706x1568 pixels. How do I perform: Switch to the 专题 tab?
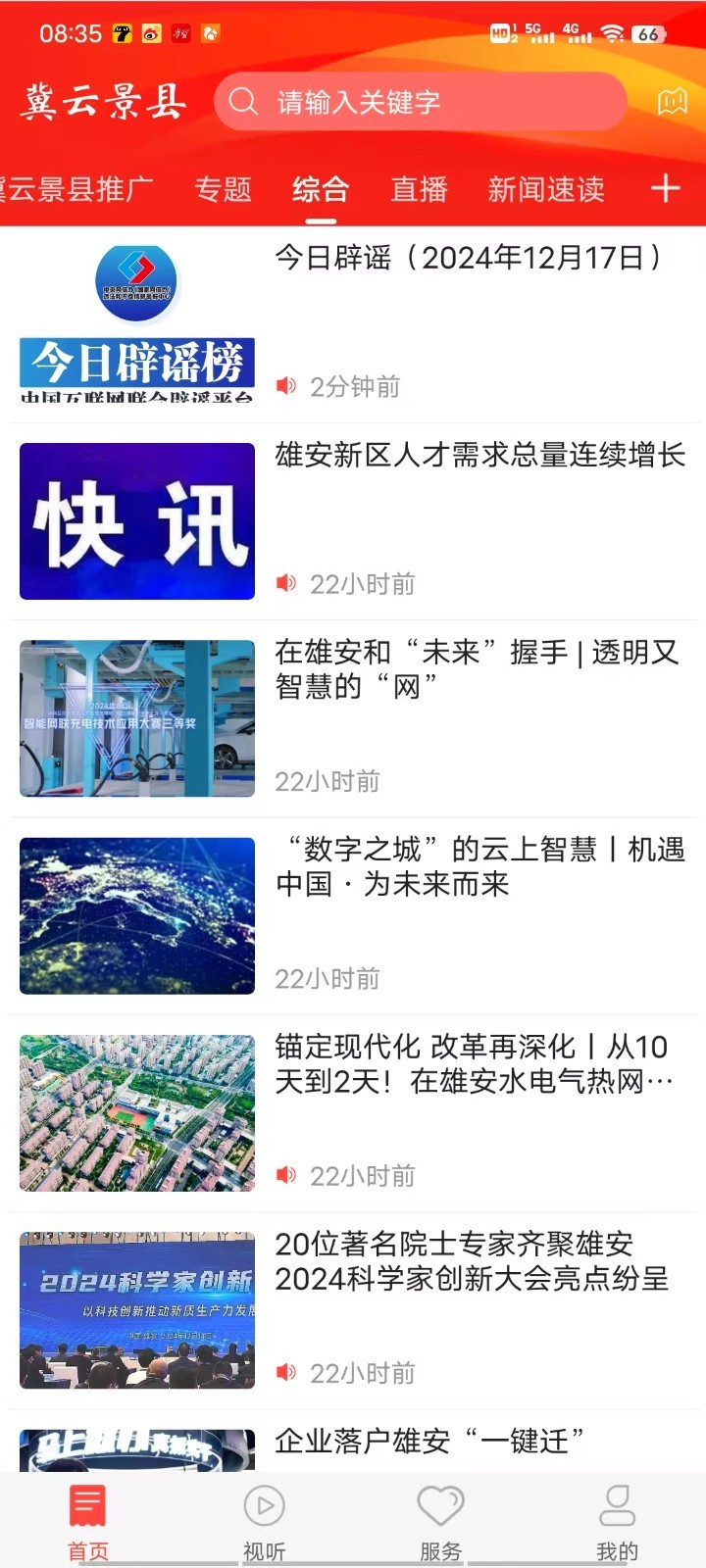click(223, 189)
